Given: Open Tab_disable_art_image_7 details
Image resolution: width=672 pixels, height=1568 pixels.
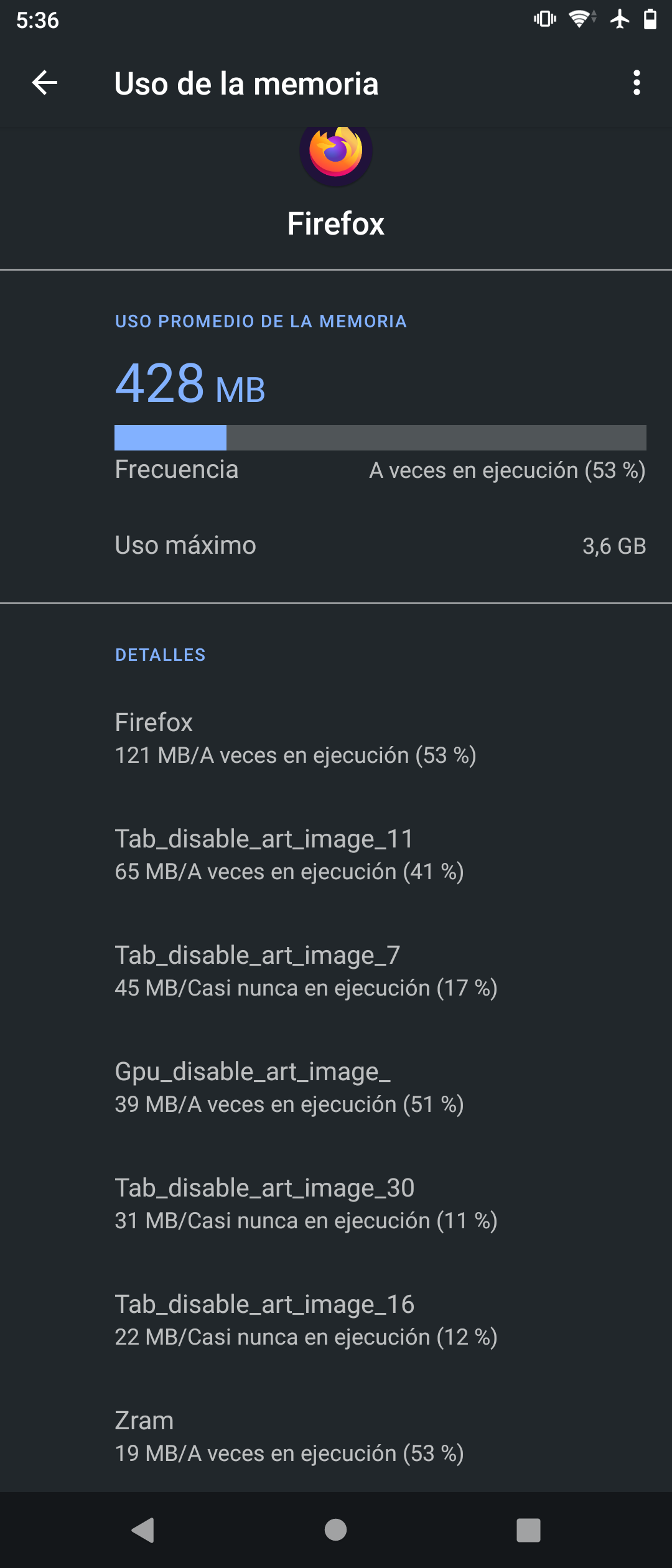Looking at the screenshot, I should pos(336,971).
